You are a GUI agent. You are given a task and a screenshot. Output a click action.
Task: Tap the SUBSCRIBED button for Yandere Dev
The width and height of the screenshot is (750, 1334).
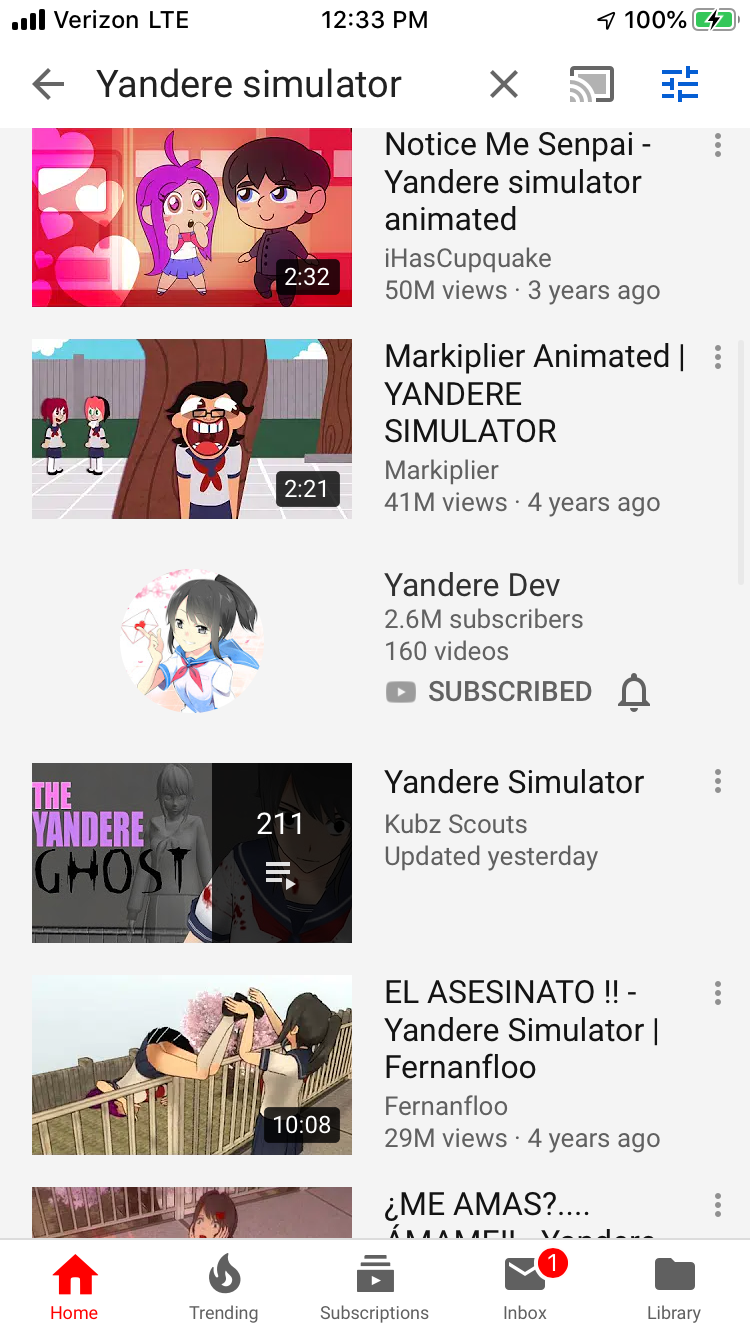click(x=490, y=692)
